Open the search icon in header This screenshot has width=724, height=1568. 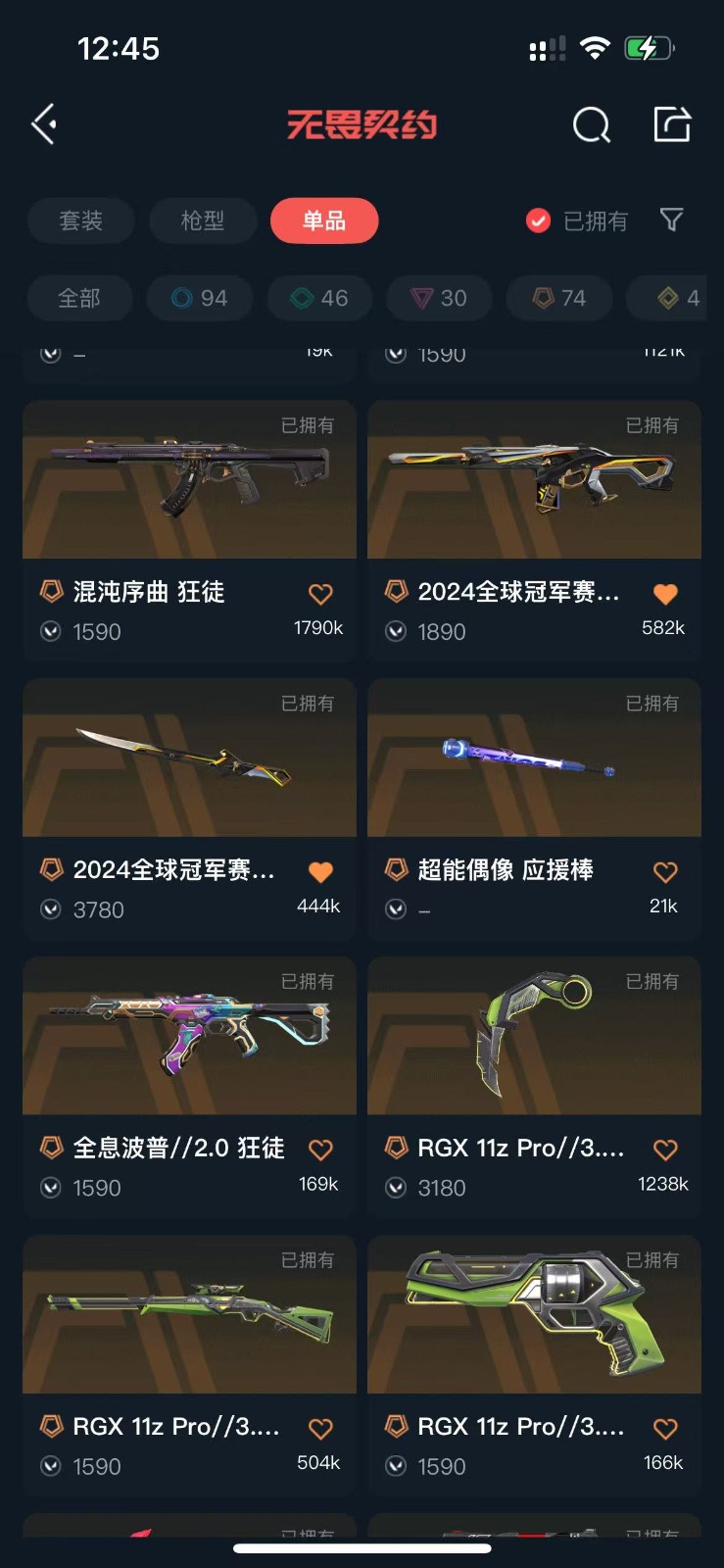coord(591,124)
